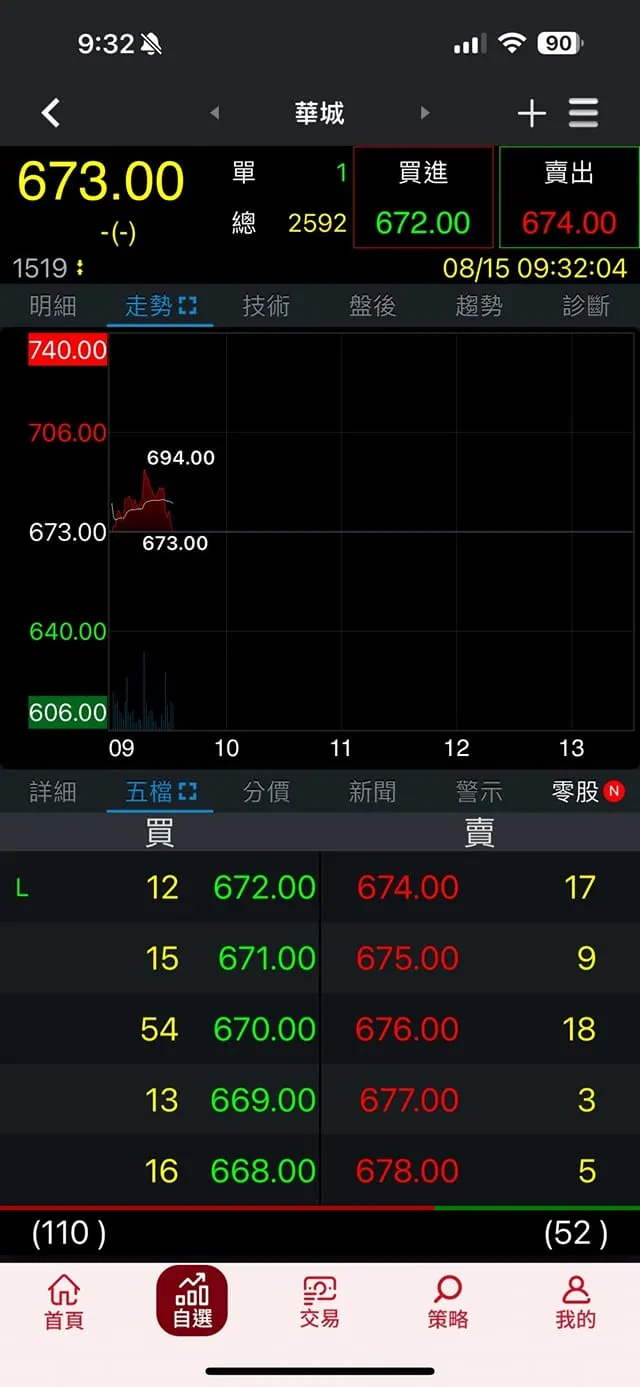Viewport: 640px width, 1387px height.
Task: Add 華城 with the plus icon
Action: (531, 113)
